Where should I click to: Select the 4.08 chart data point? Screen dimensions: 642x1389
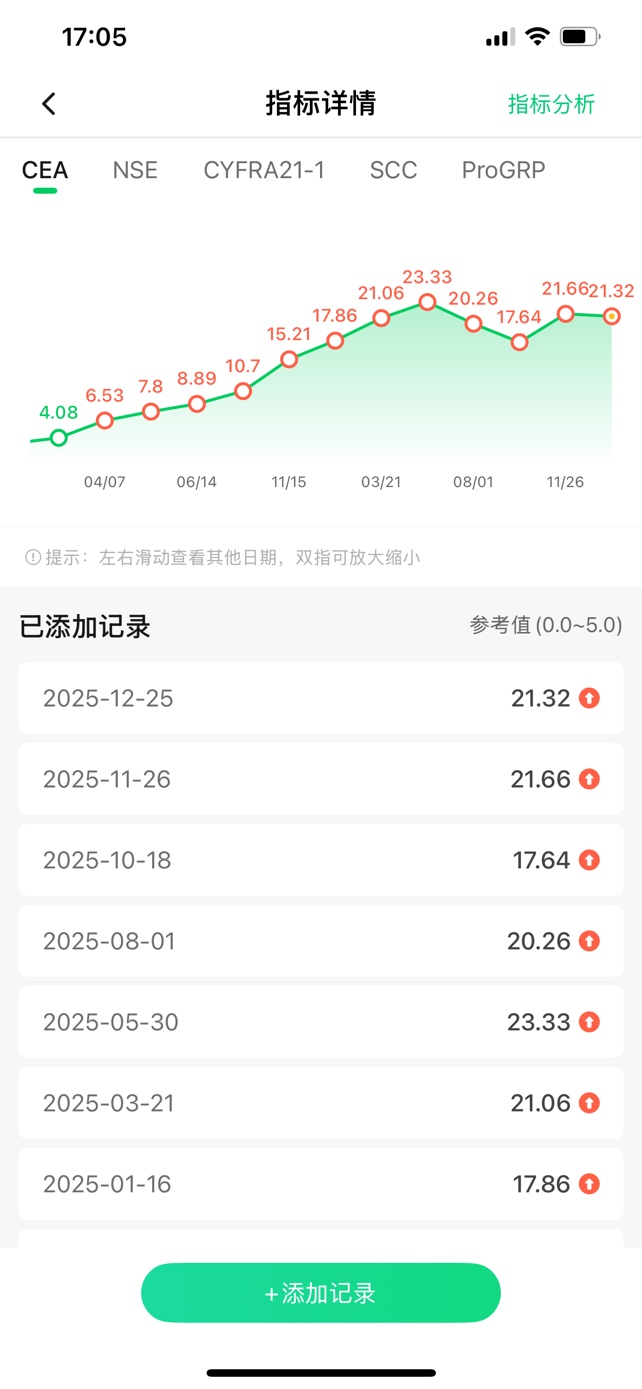coord(59,437)
